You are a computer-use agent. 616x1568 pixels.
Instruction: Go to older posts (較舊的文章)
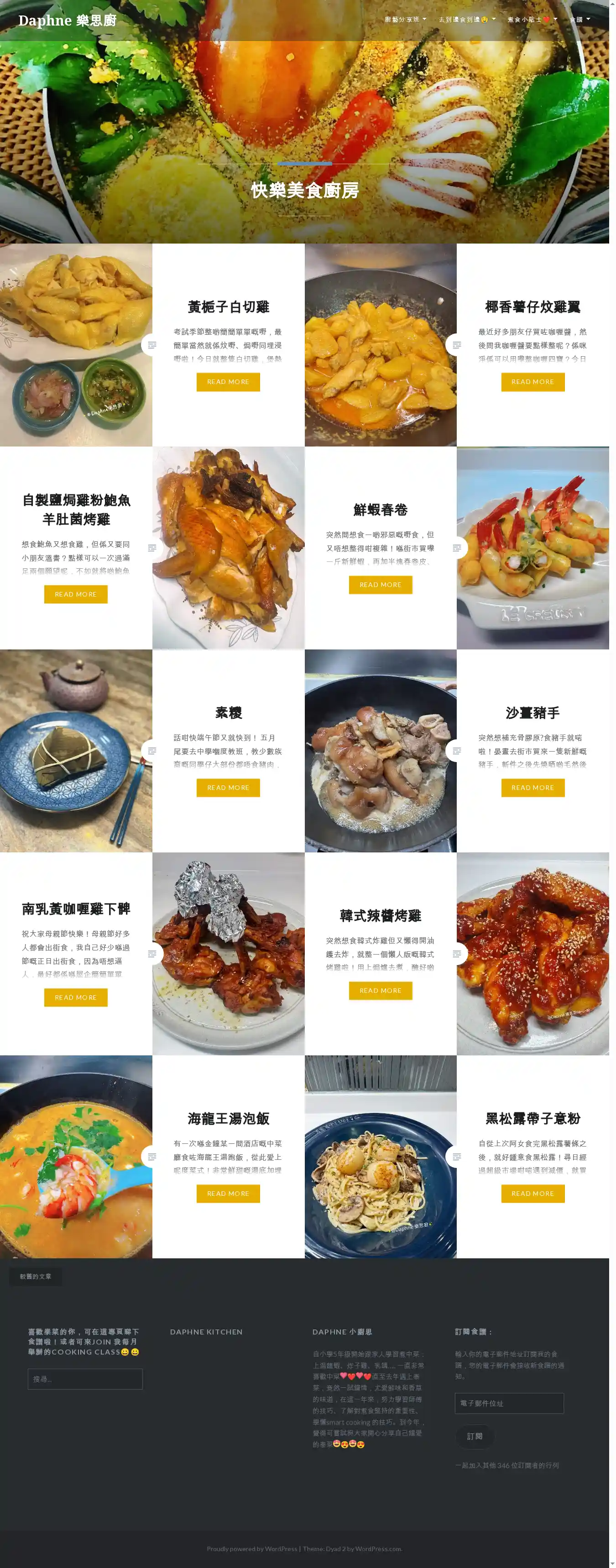tap(35, 1277)
